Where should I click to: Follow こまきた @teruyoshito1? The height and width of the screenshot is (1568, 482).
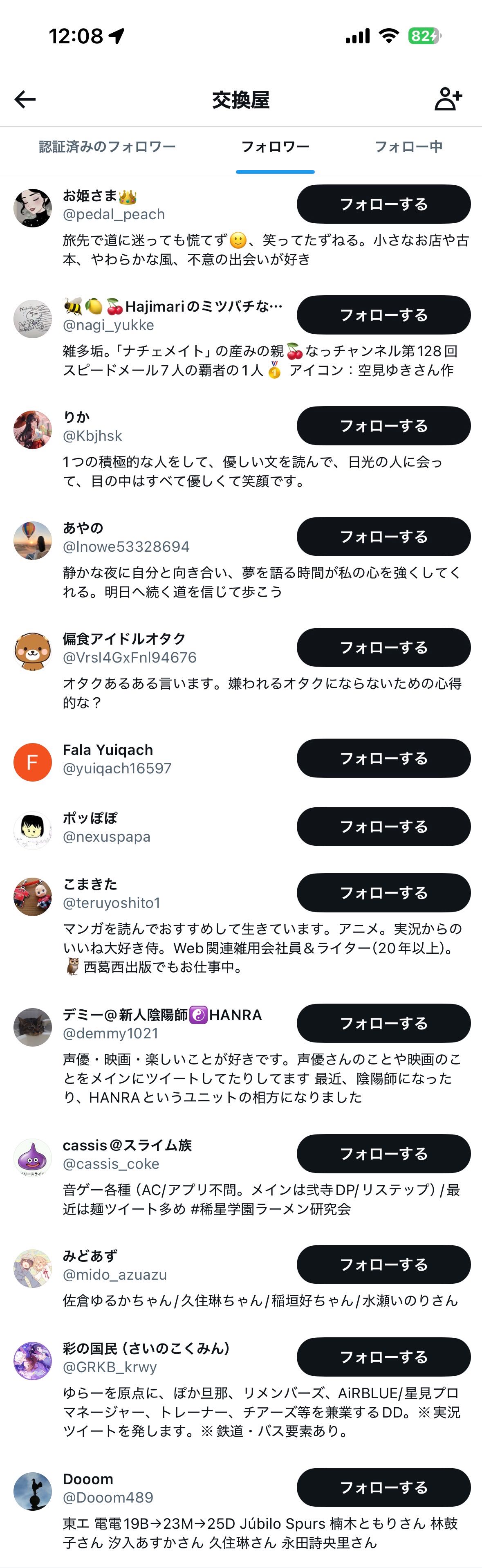click(x=383, y=893)
